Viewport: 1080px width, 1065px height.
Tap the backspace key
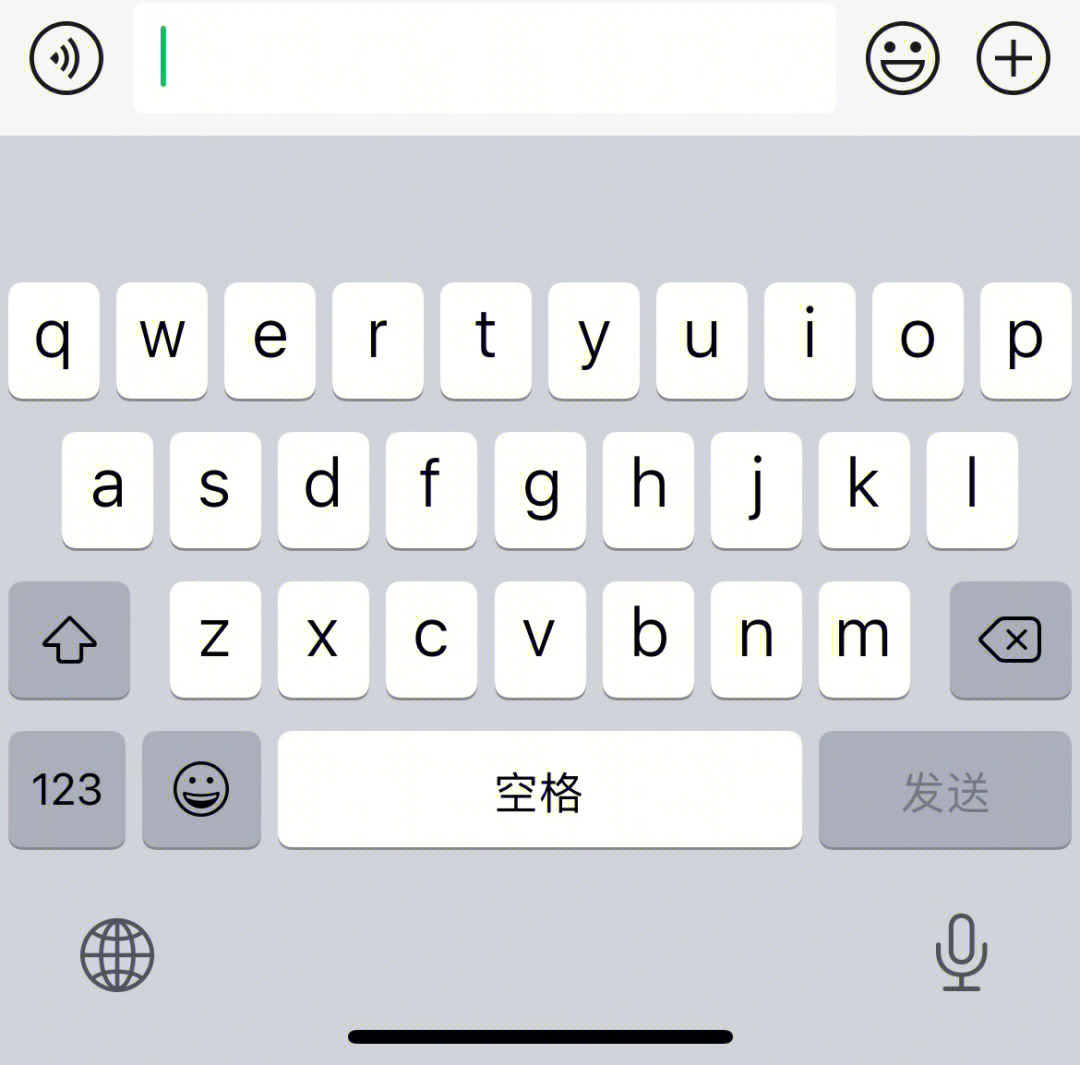[x=1010, y=639]
